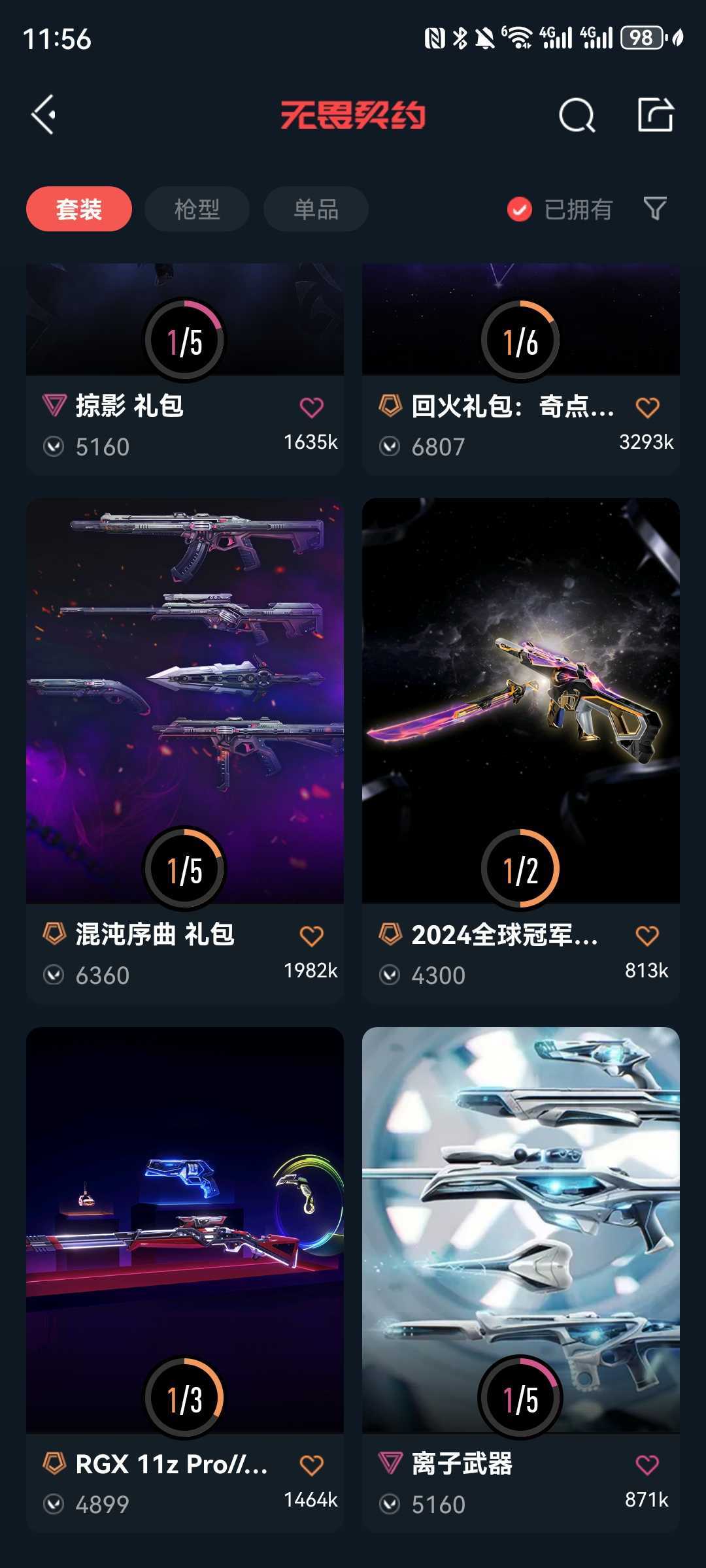Open the 离子武器 bundle card
Viewport: 706px width, 1568px height.
click(x=521, y=1280)
